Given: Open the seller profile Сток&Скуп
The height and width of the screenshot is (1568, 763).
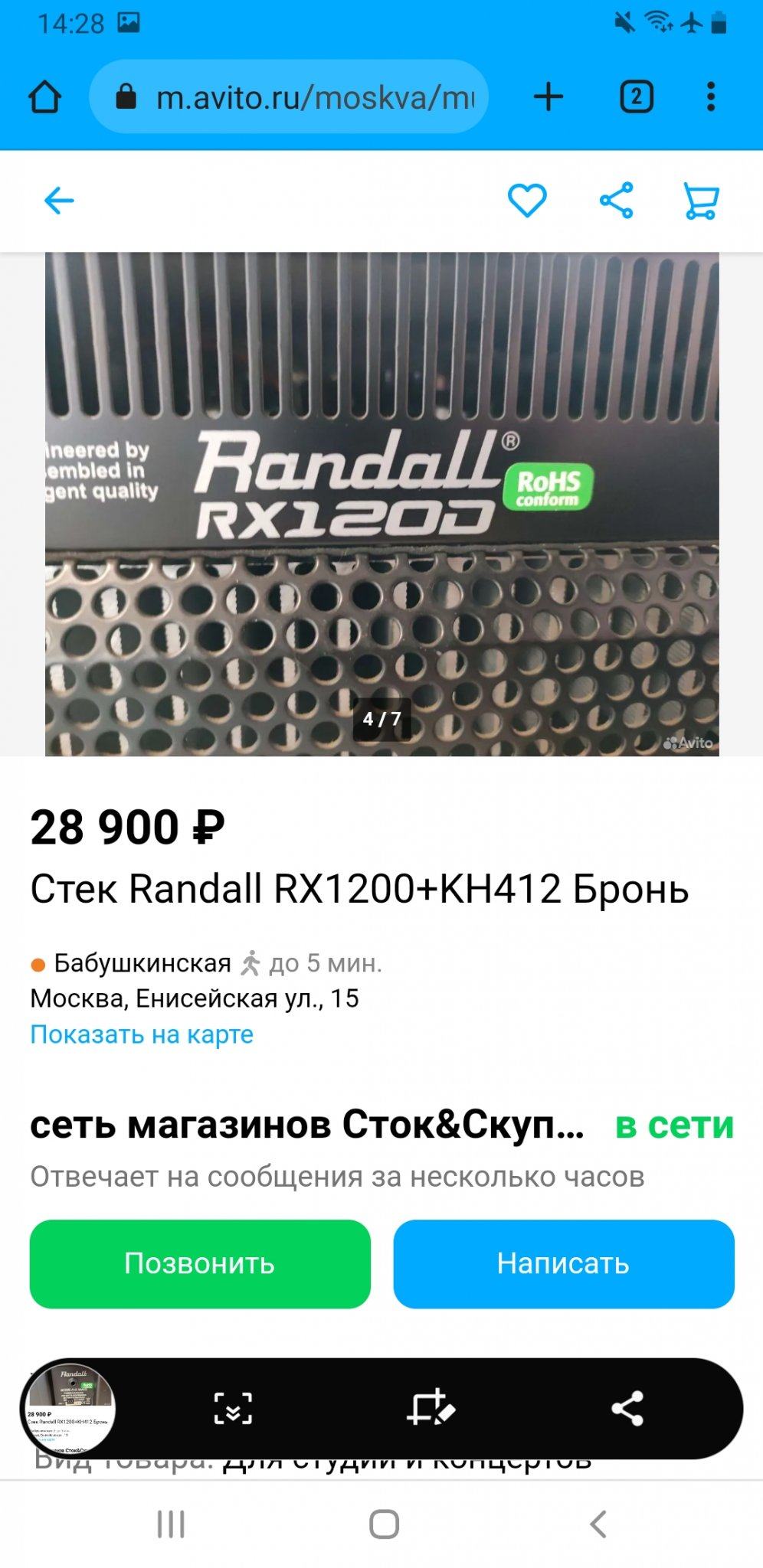Looking at the screenshot, I should coord(306,1125).
